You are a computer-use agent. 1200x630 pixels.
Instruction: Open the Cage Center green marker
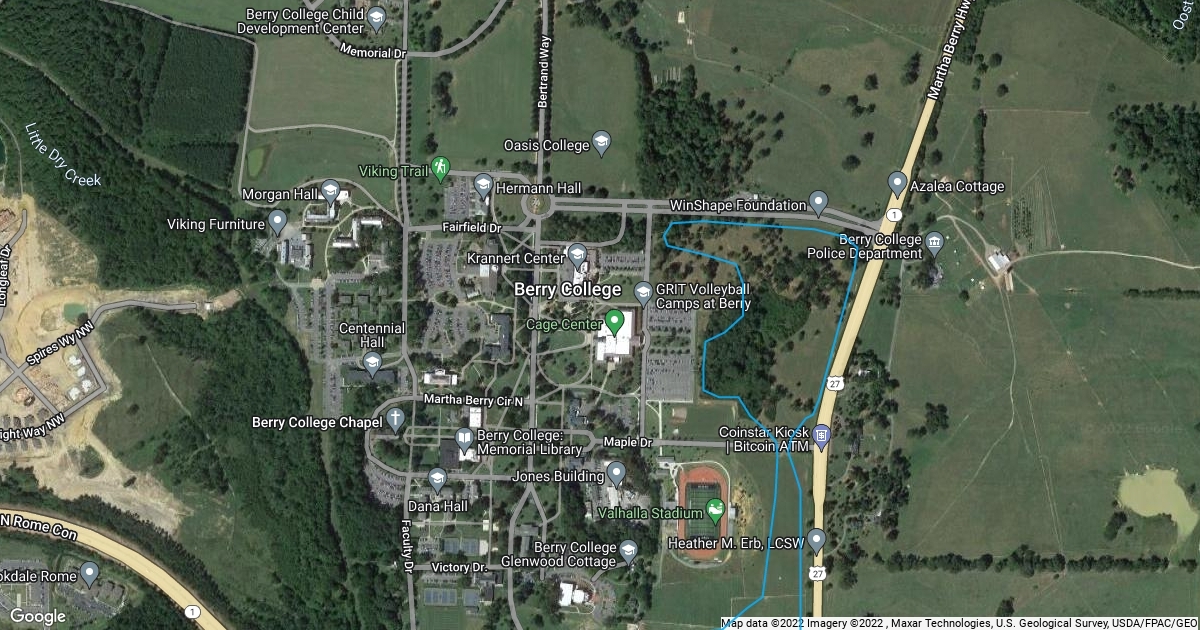[x=615, y=322]
